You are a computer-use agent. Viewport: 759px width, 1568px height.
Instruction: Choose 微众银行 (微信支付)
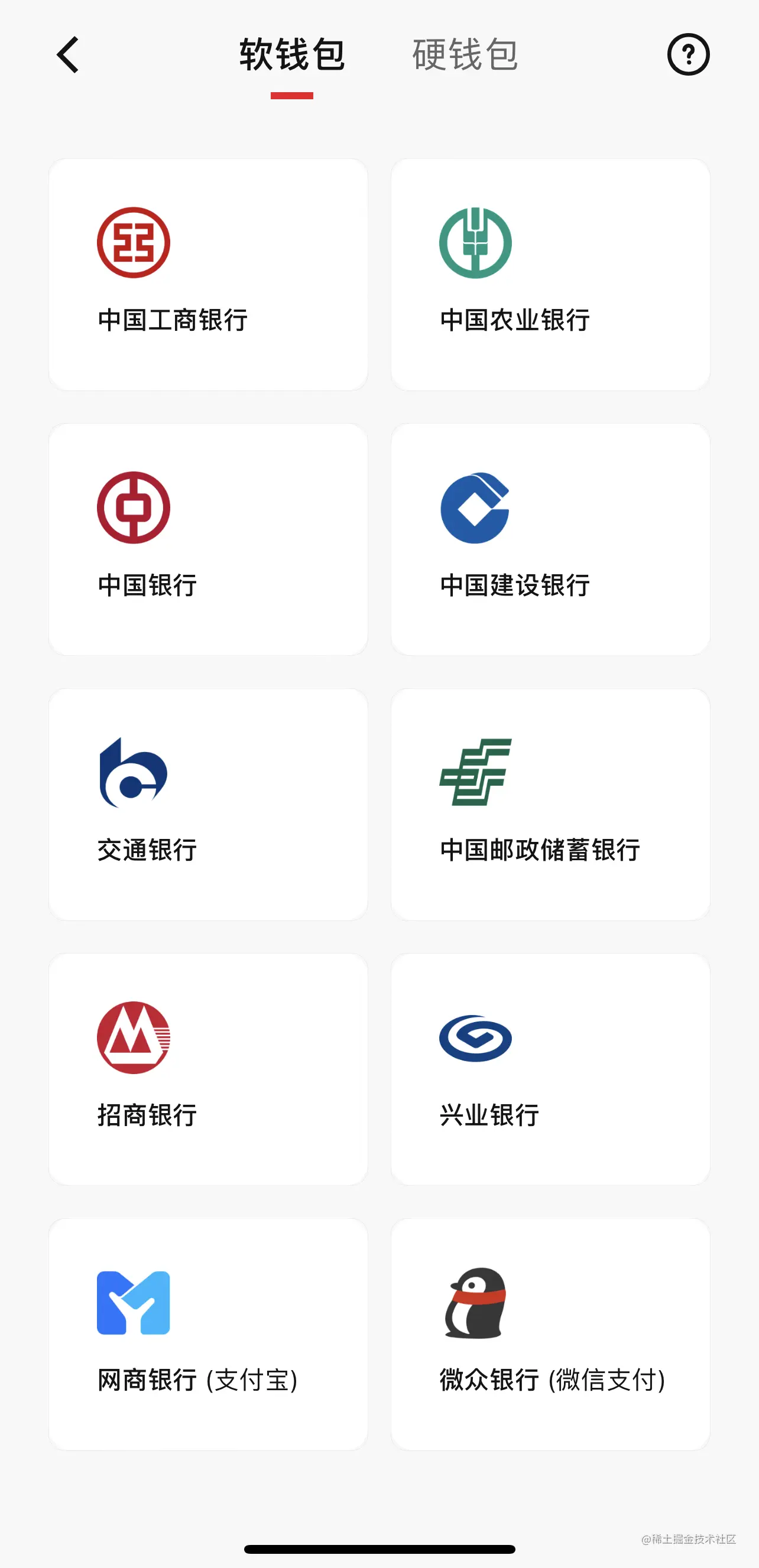click(550, 1333)
